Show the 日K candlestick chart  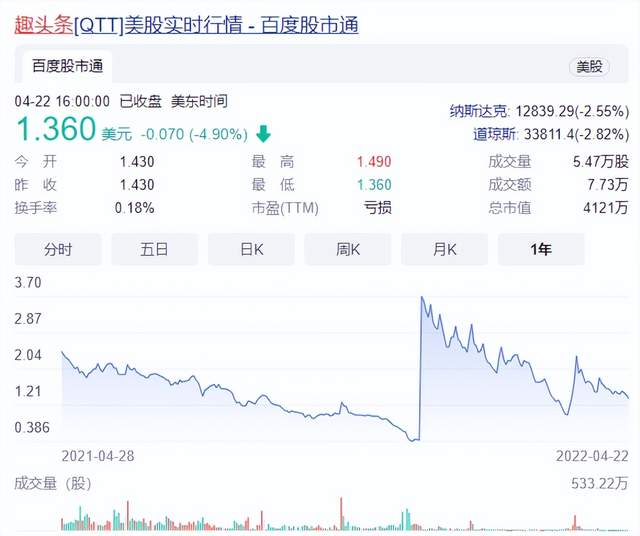click(251, 249)
